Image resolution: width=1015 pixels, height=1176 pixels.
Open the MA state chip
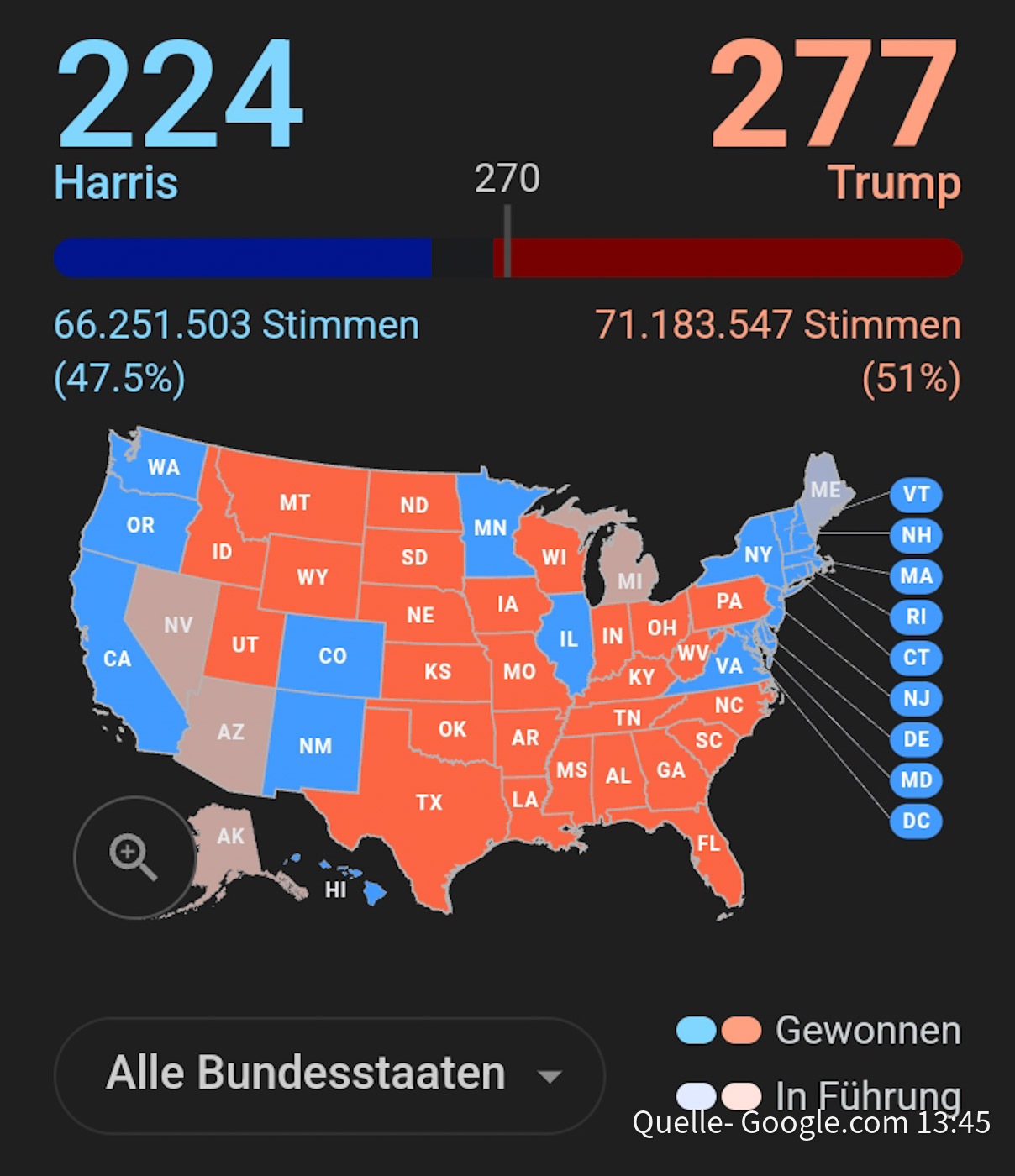point(916,575)
